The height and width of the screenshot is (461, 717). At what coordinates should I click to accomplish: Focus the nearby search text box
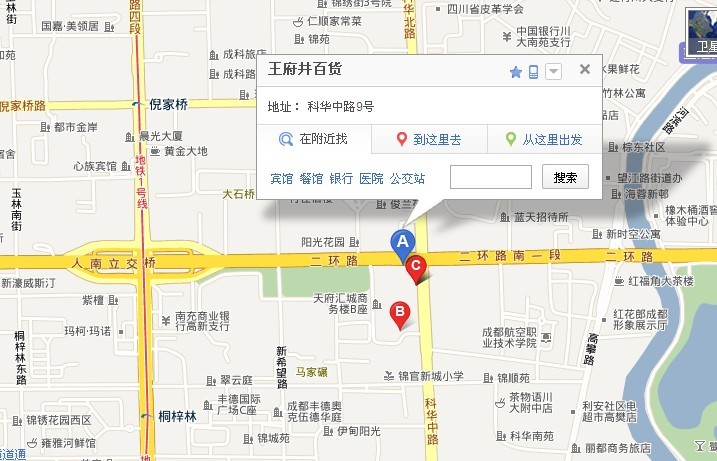(490, 177)
